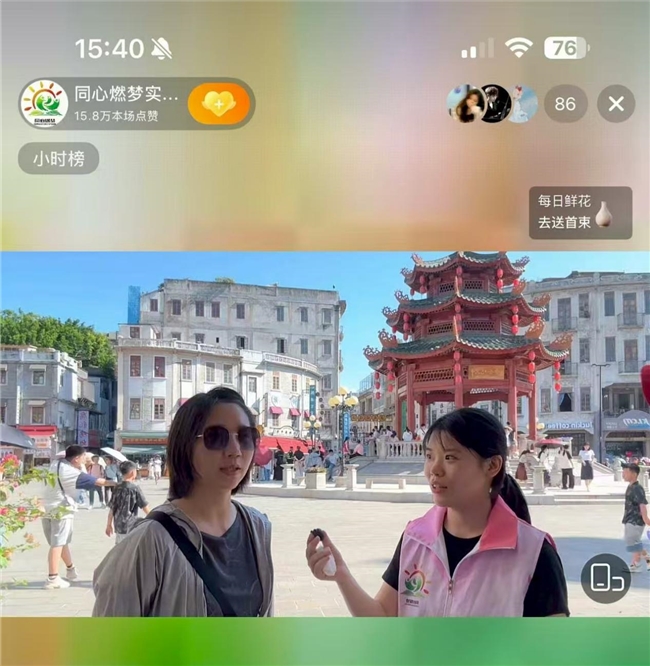This screenshot has width=650, height=666.
Task: Open the top viewer avatars
Action: [493, 104]
